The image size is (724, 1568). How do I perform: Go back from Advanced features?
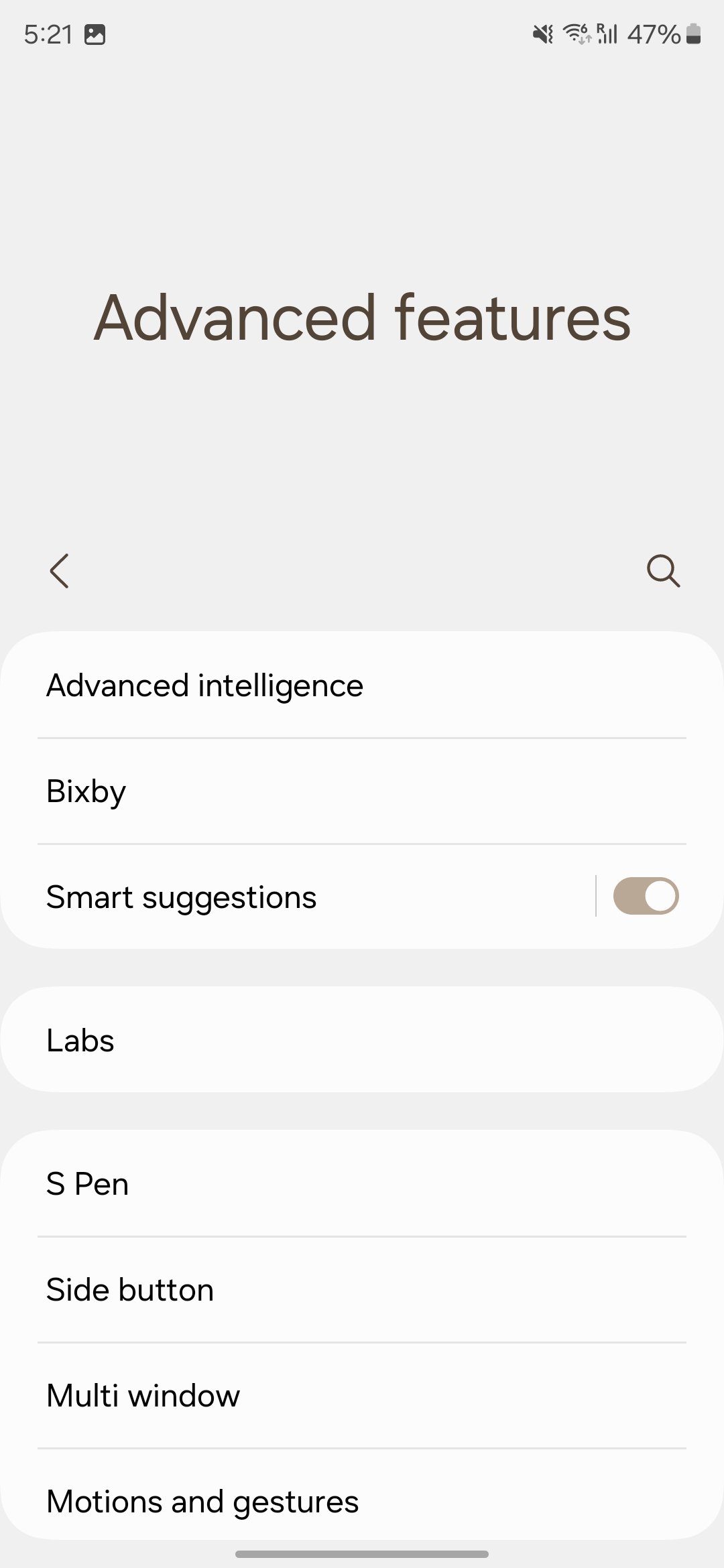(59, 571)
